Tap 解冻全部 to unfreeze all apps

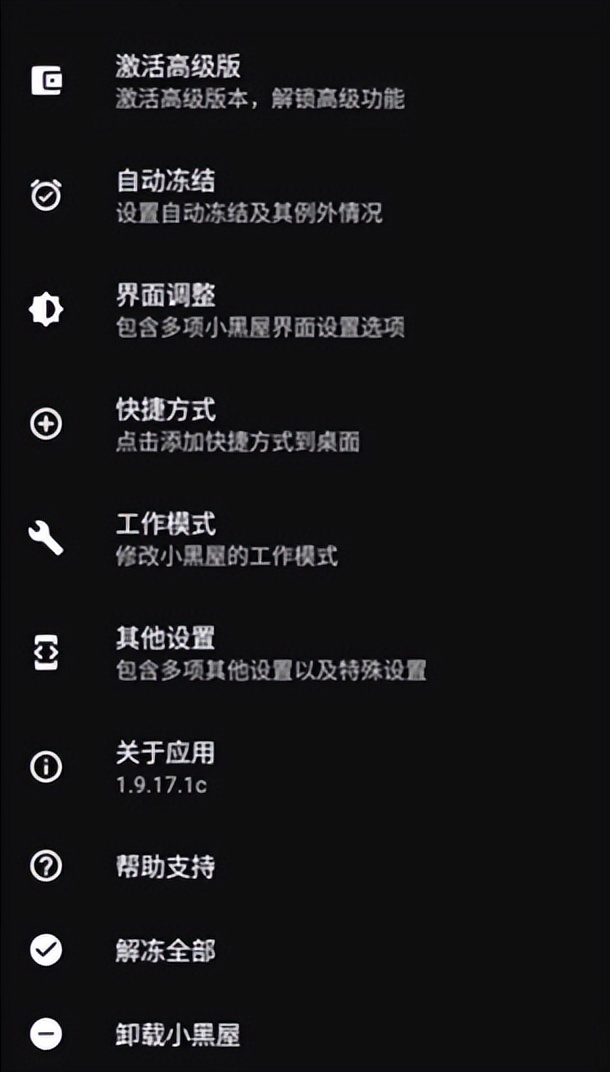coord(165,950)
